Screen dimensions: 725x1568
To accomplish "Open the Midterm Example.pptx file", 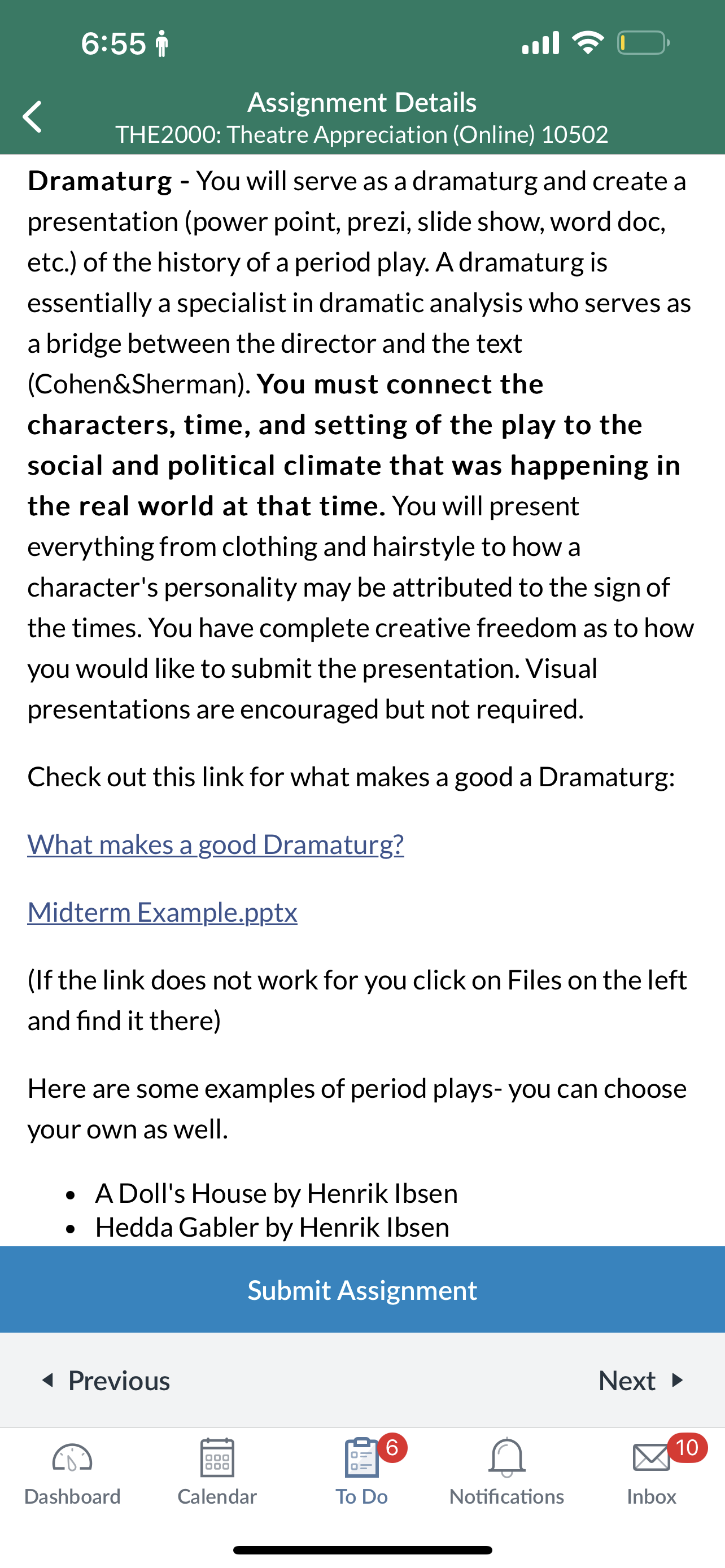I will tap(163, 912).
